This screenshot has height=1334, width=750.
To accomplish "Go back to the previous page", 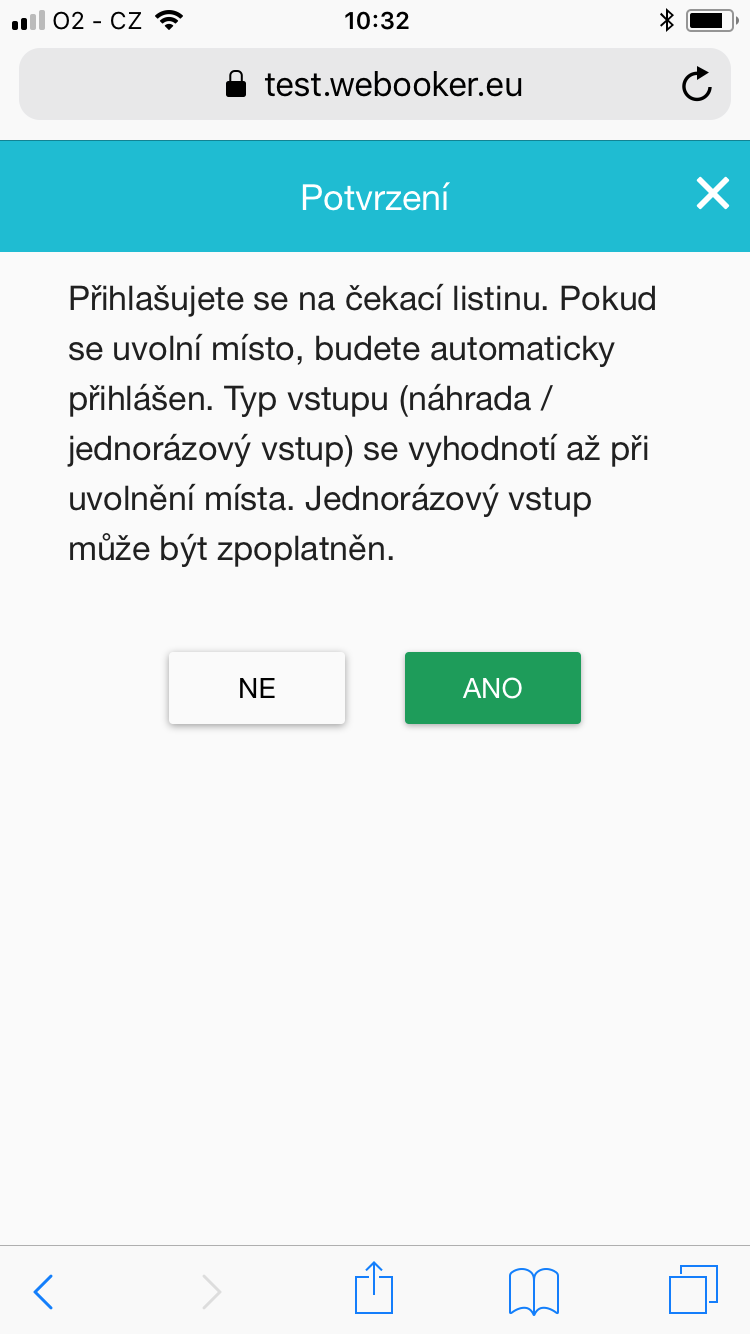I will [43, 1291].
